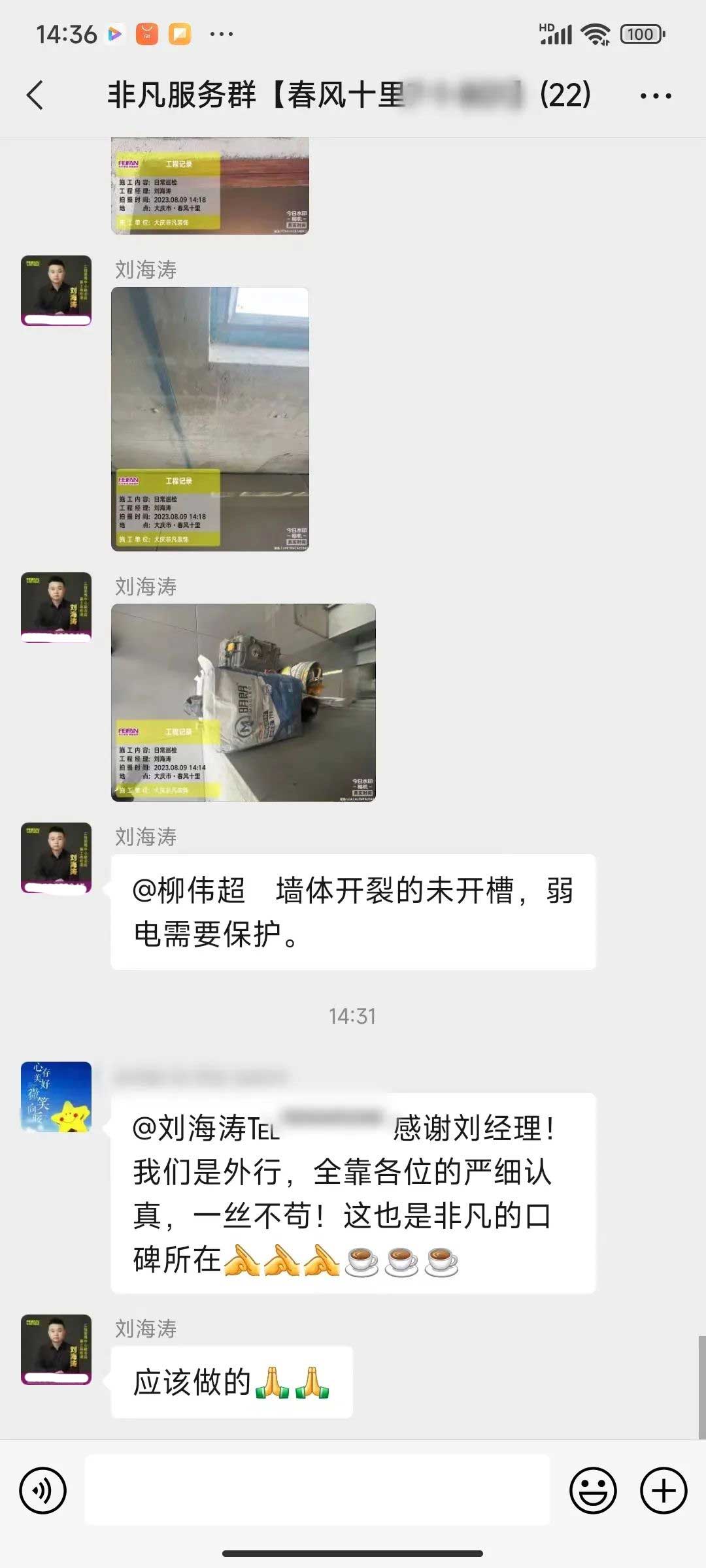Switch to voice message input
The image size is (706, 1568).
click(x=43, y=1491)
